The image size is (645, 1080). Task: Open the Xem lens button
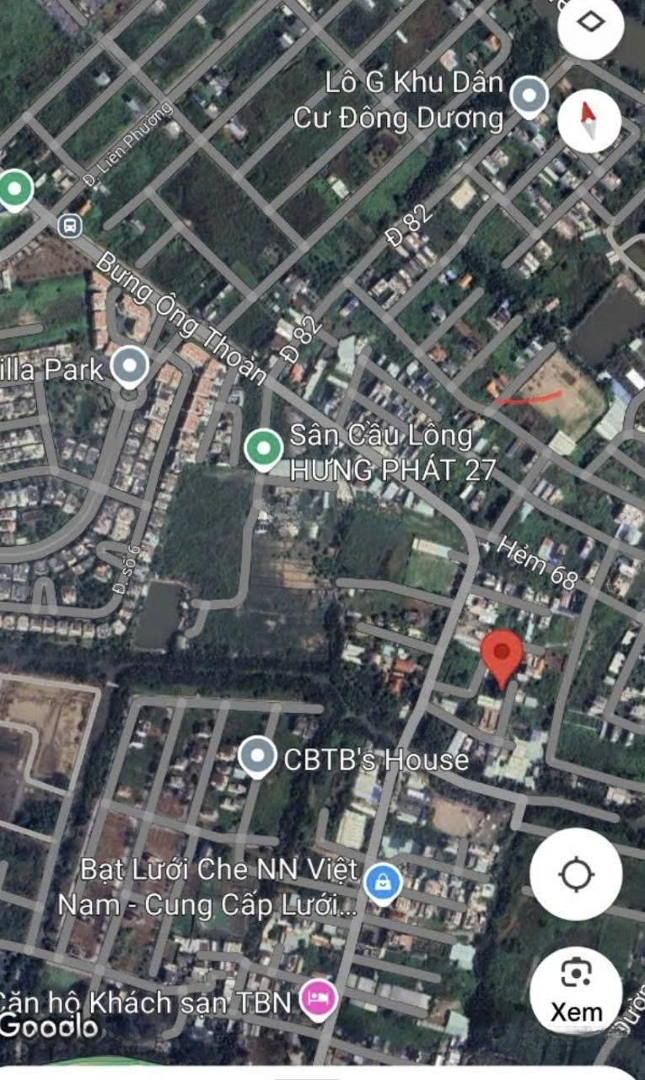tap(576, 990)
